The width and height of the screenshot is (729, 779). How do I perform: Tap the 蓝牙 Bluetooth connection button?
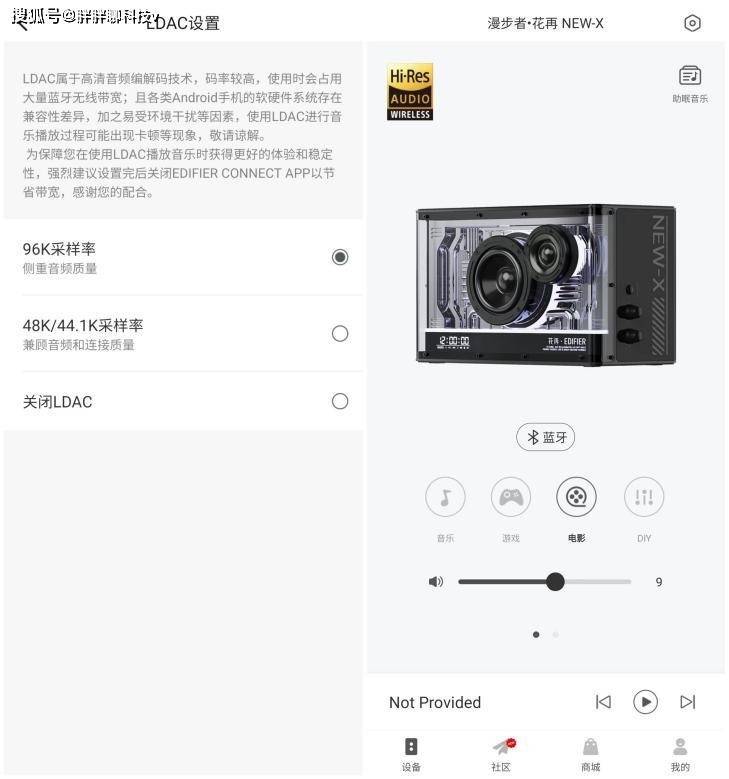click(x=545, y=437)
